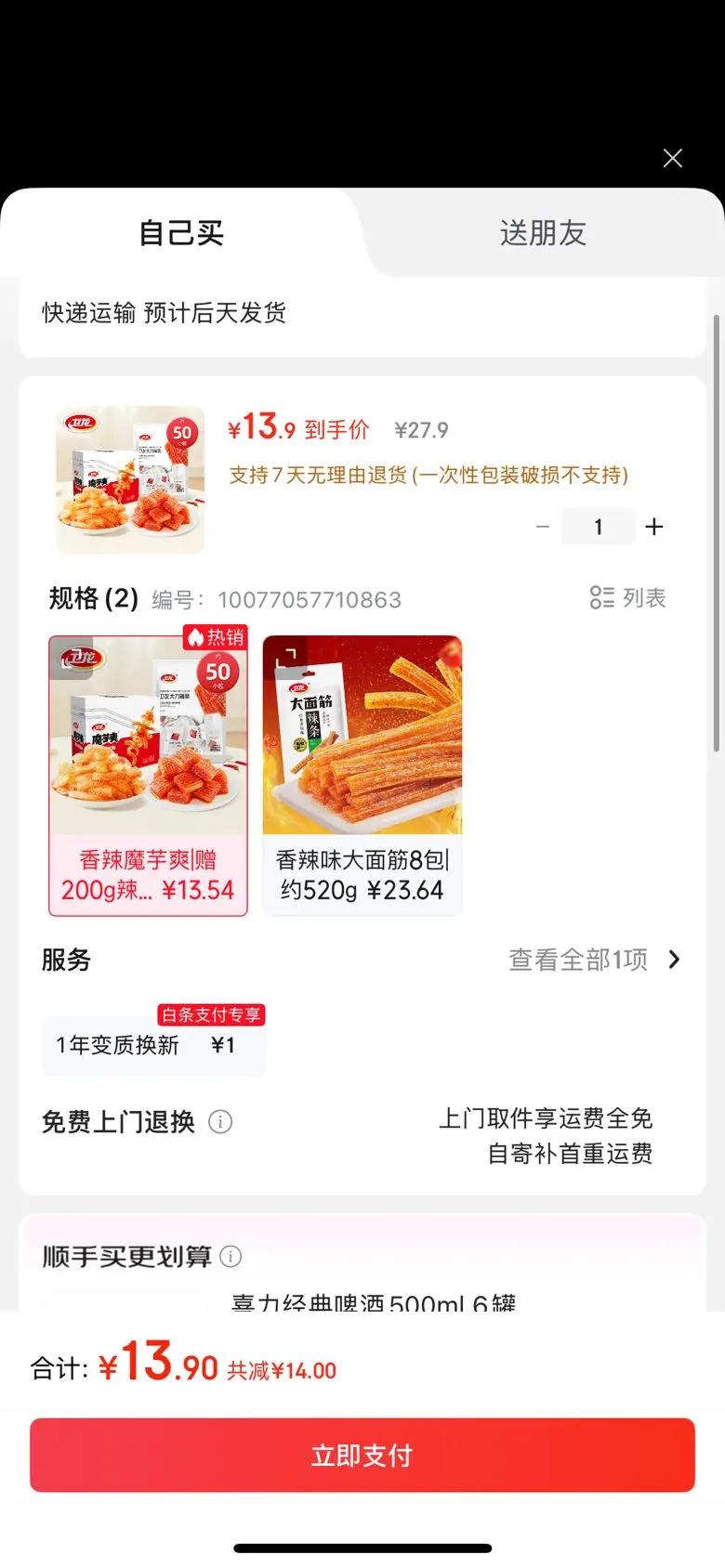Open the product thumbnail at the top
This screenshot has width=725, height=1568.
pos(130,479)
